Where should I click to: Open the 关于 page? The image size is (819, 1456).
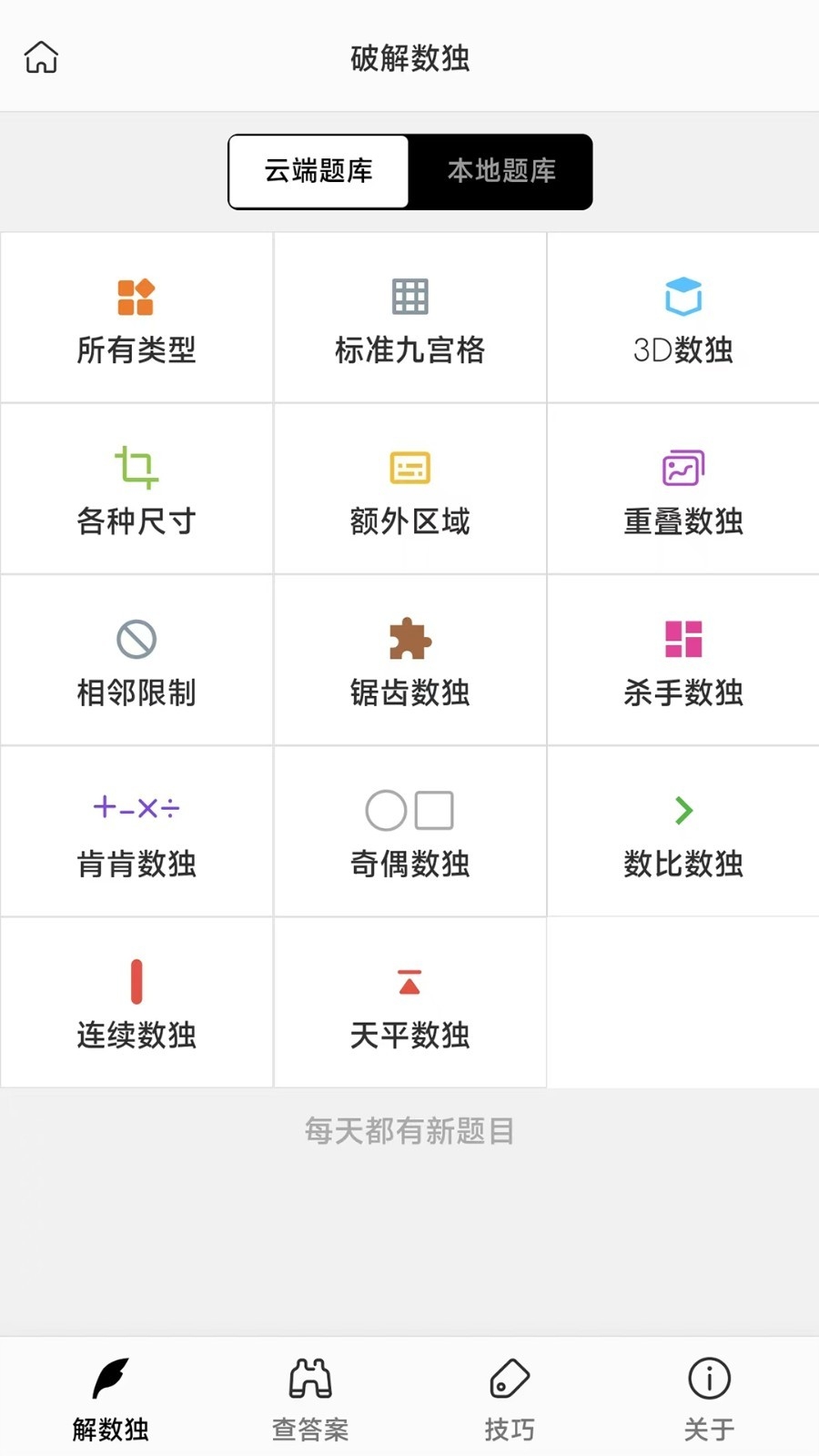(709, 1397)
